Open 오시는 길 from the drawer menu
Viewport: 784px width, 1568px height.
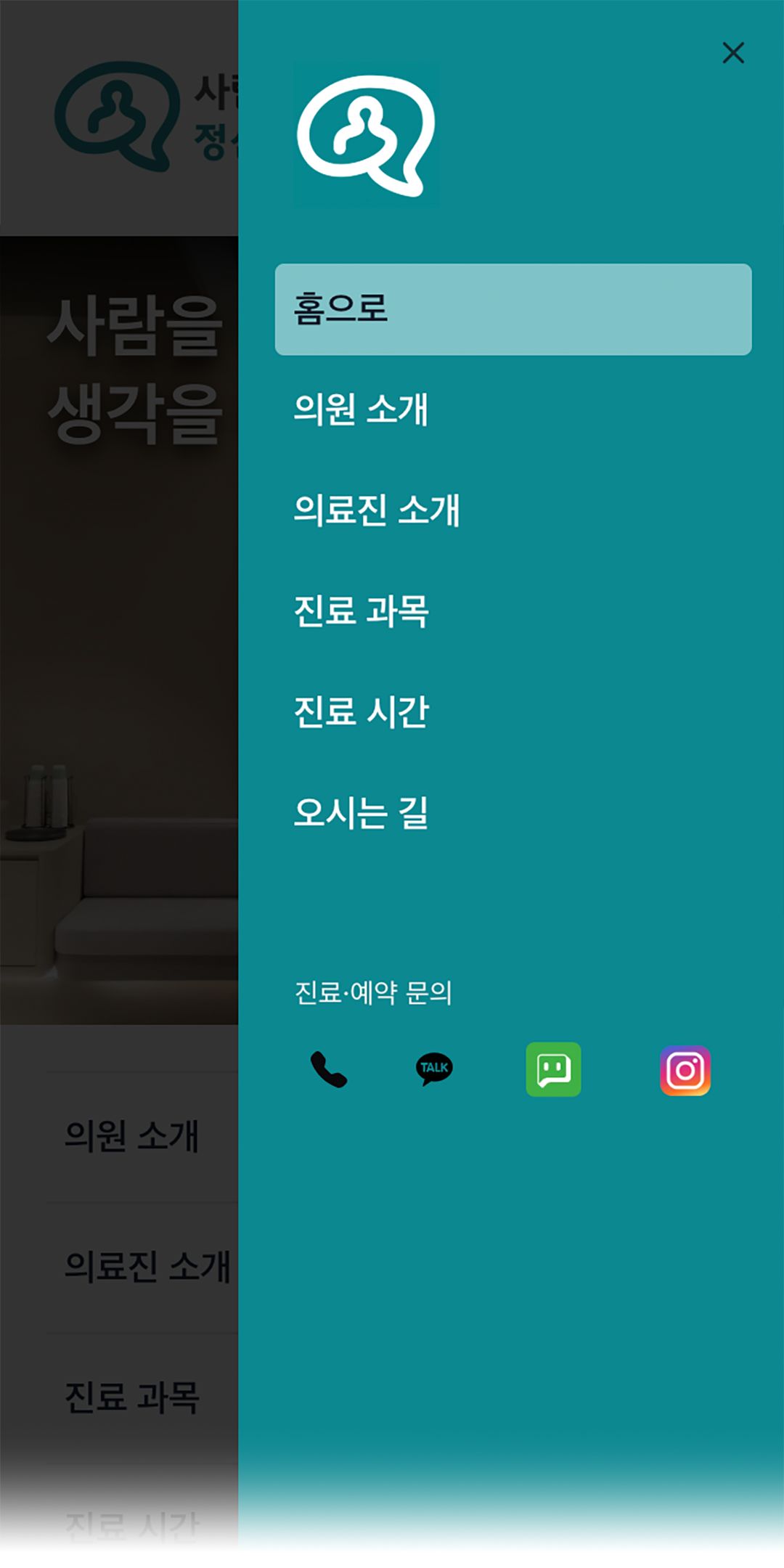pos(361,814)
